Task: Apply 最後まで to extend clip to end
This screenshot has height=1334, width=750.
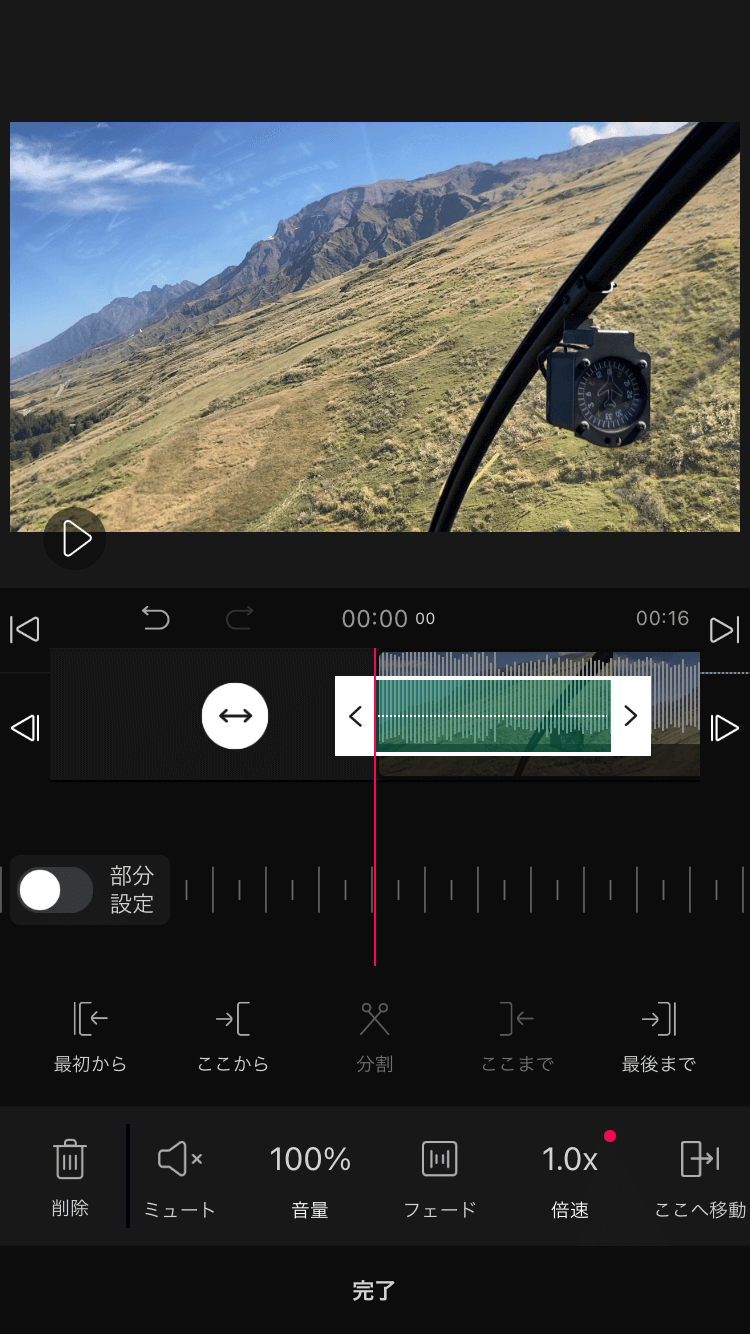Action: coord(659,1037)
